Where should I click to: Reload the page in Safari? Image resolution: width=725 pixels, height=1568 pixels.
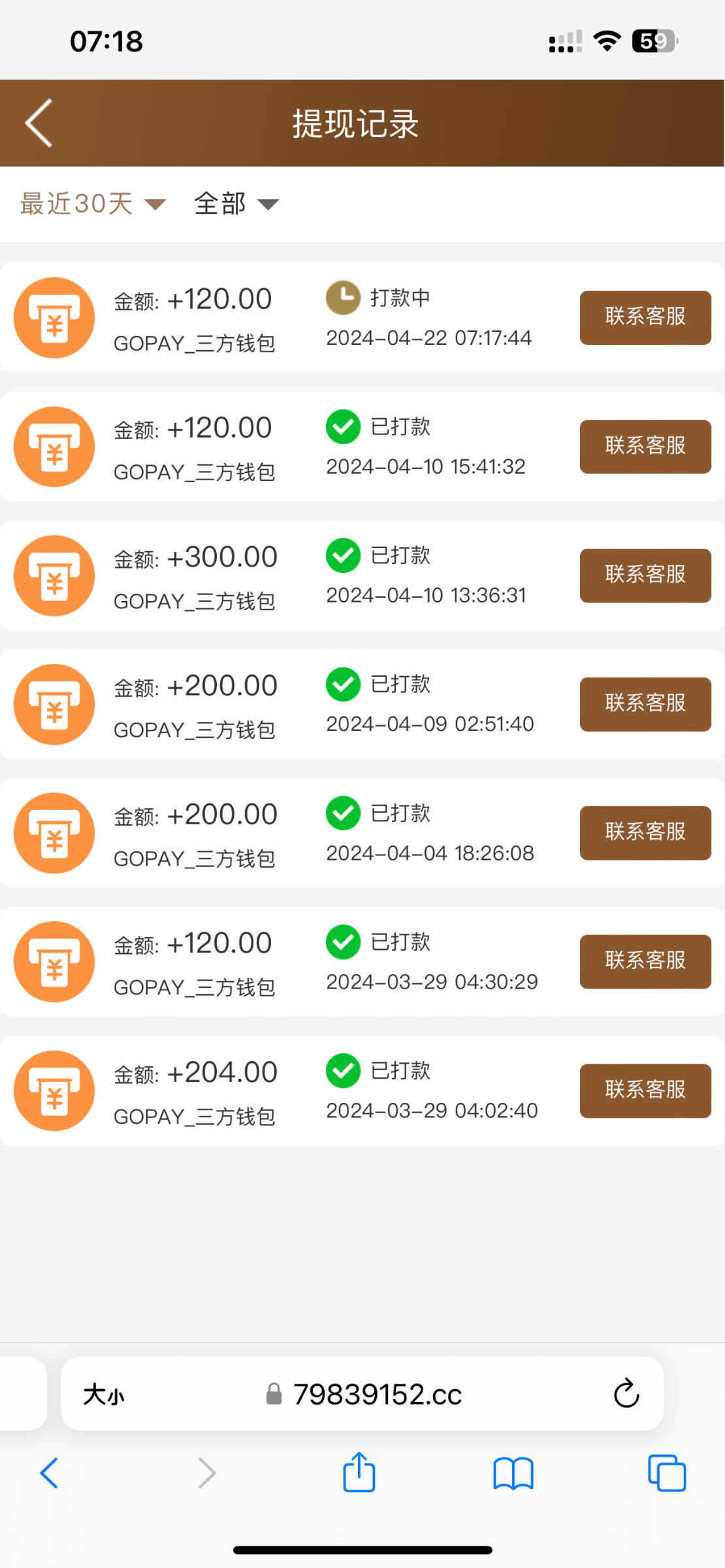(x=626, y=1394)
